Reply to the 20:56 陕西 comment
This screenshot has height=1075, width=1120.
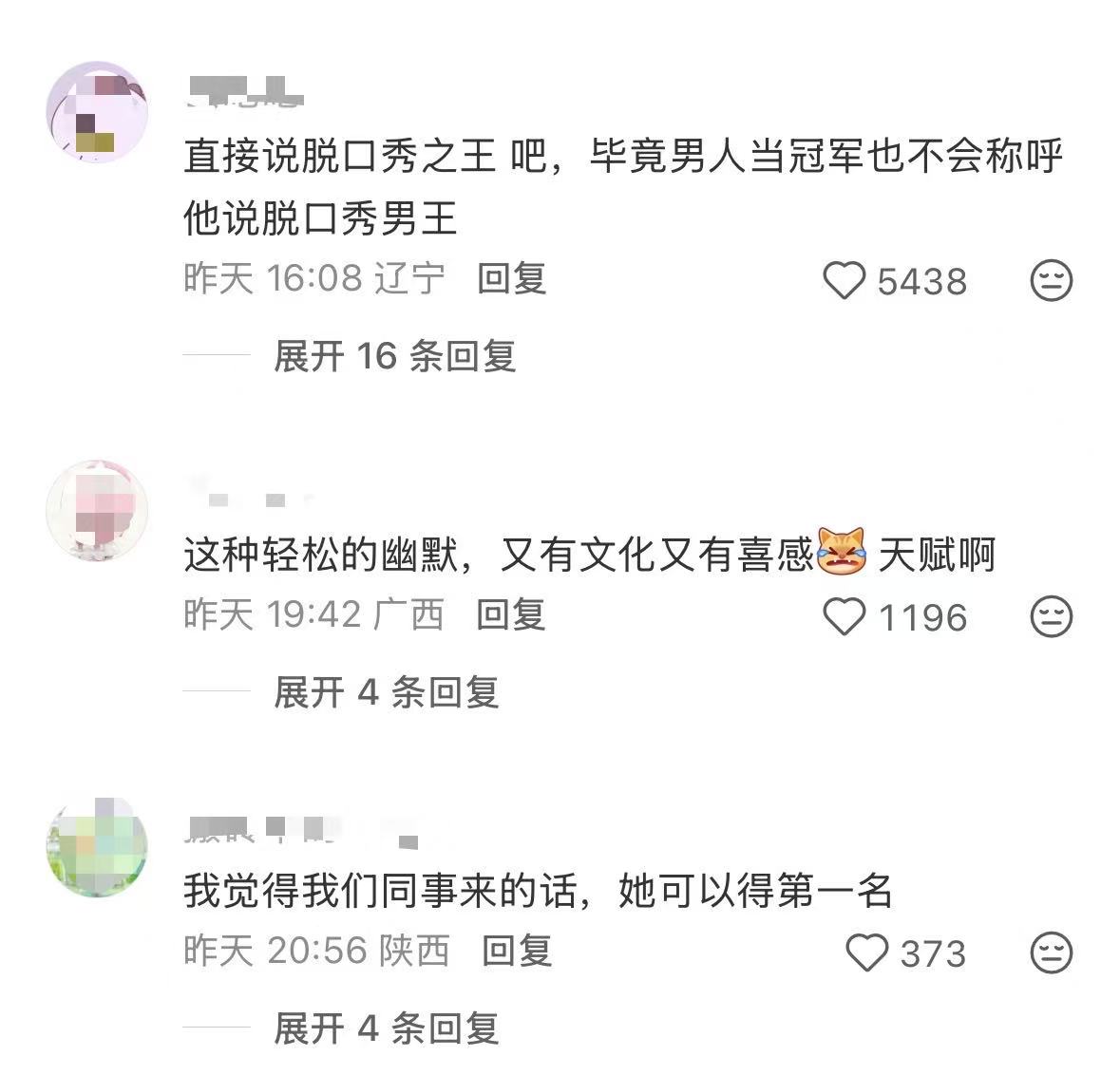click(517, 952)
